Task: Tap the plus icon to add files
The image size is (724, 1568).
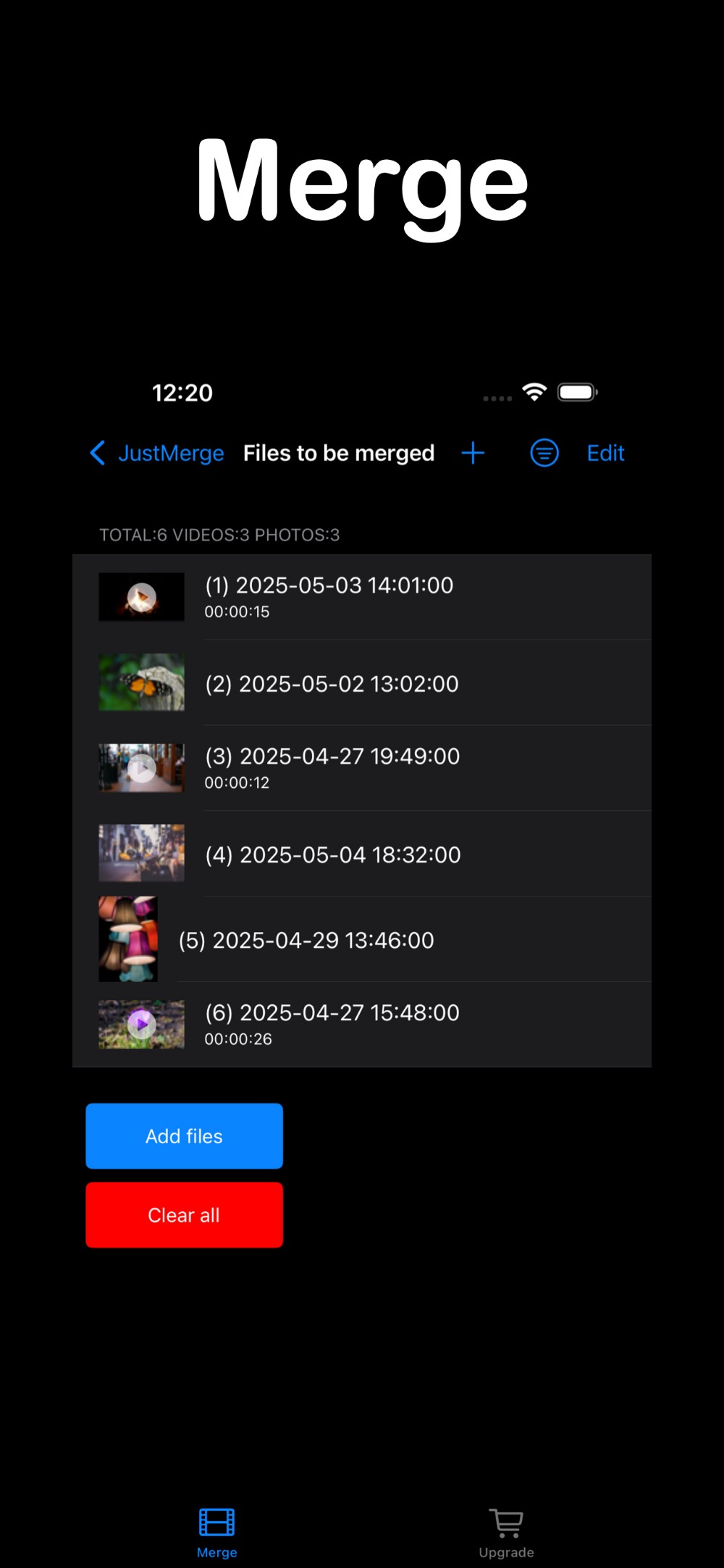Action: (x=473, y=453)
